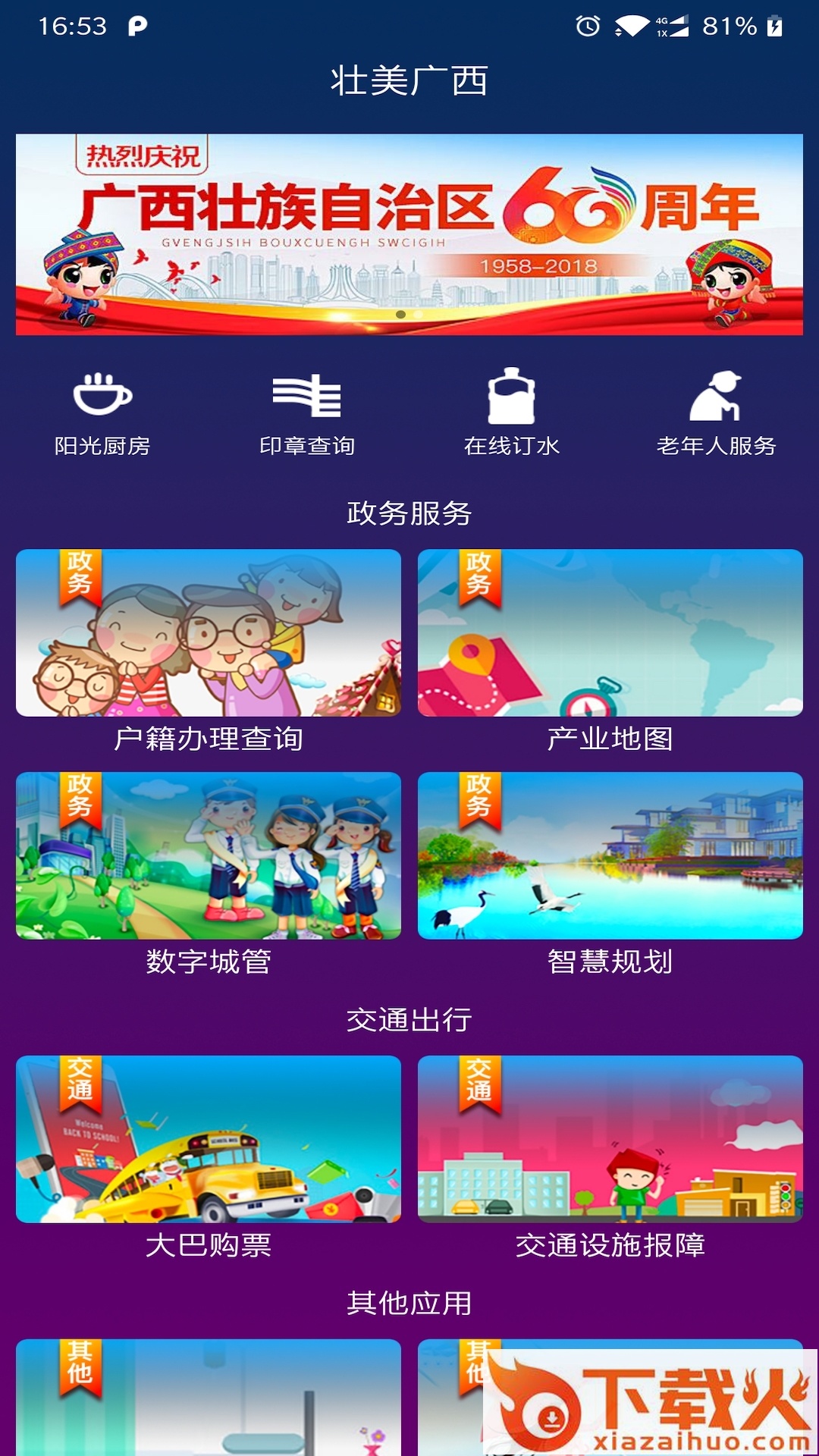
Task: Select 在线订水 service
Action: (x=512, y=413)
